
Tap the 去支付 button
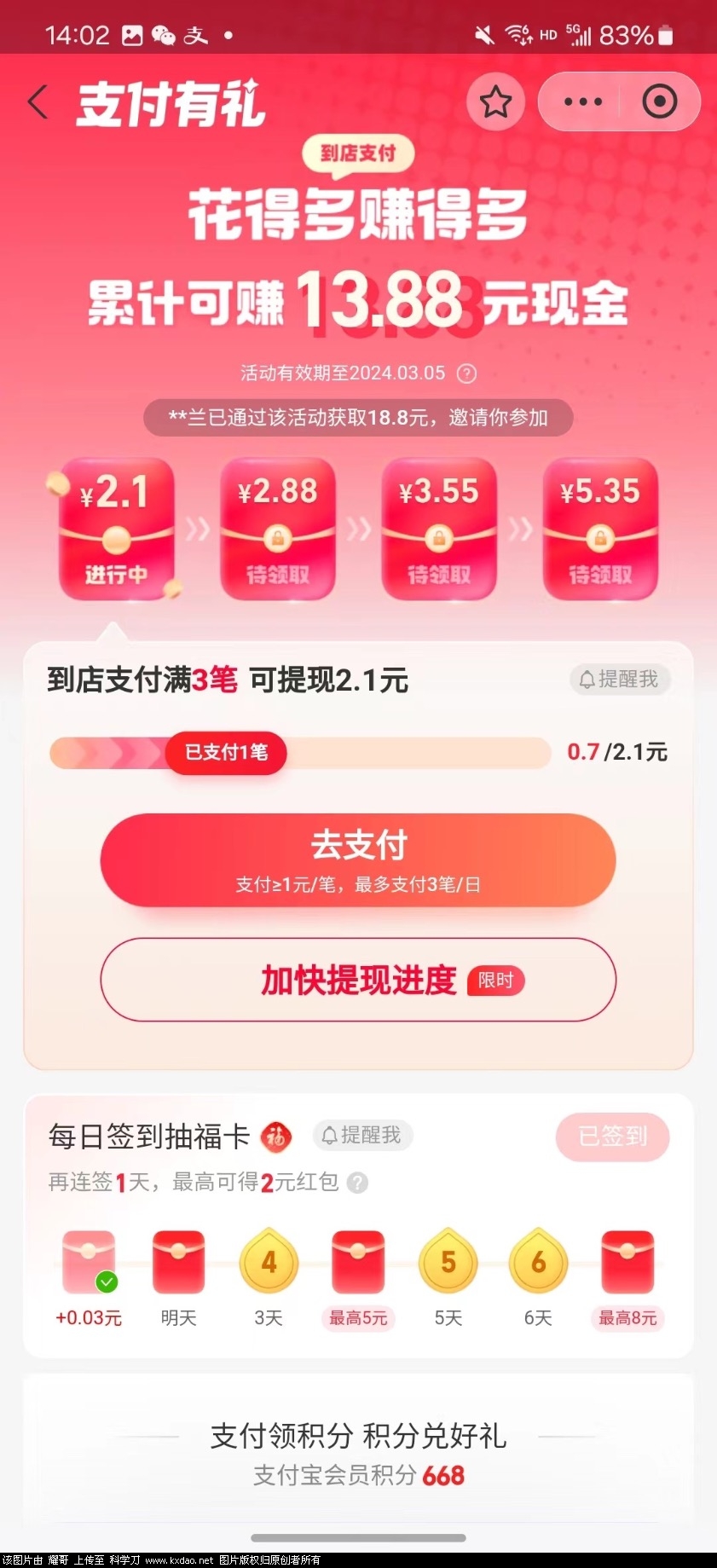[x=358, y=859]
